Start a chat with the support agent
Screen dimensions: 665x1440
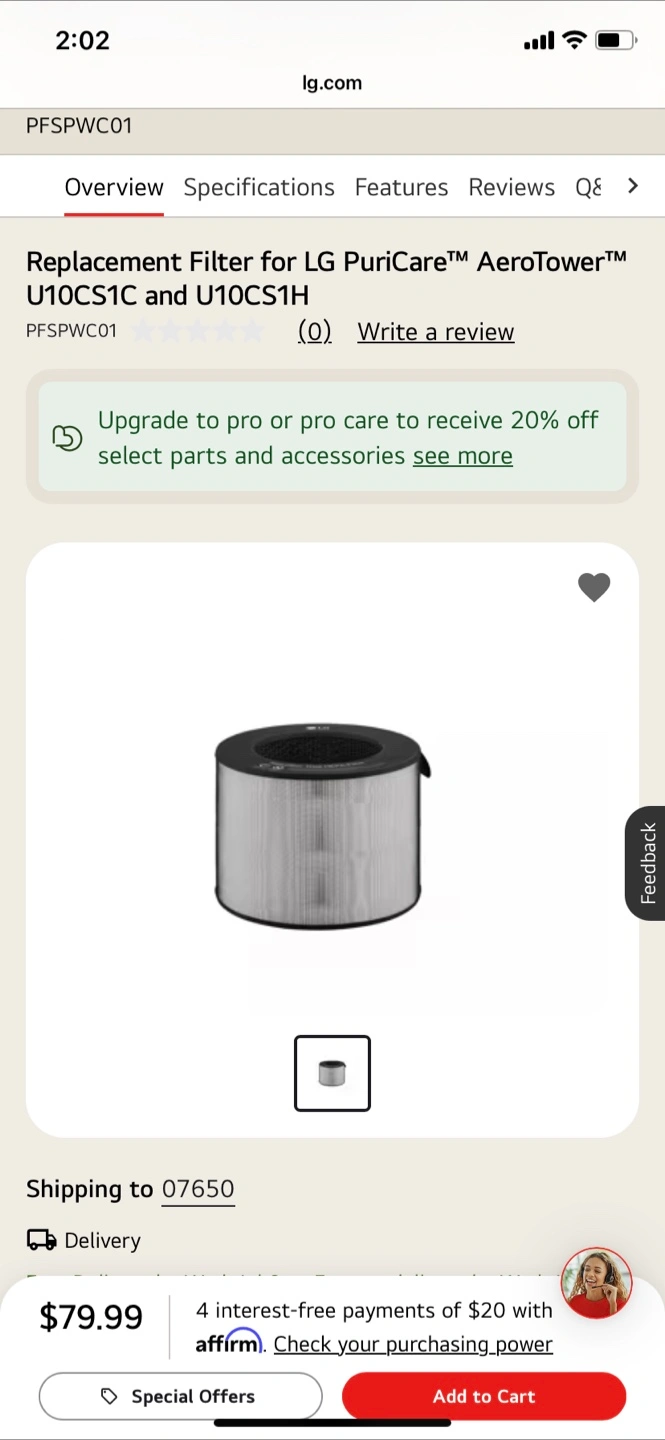click(596, 1282)
